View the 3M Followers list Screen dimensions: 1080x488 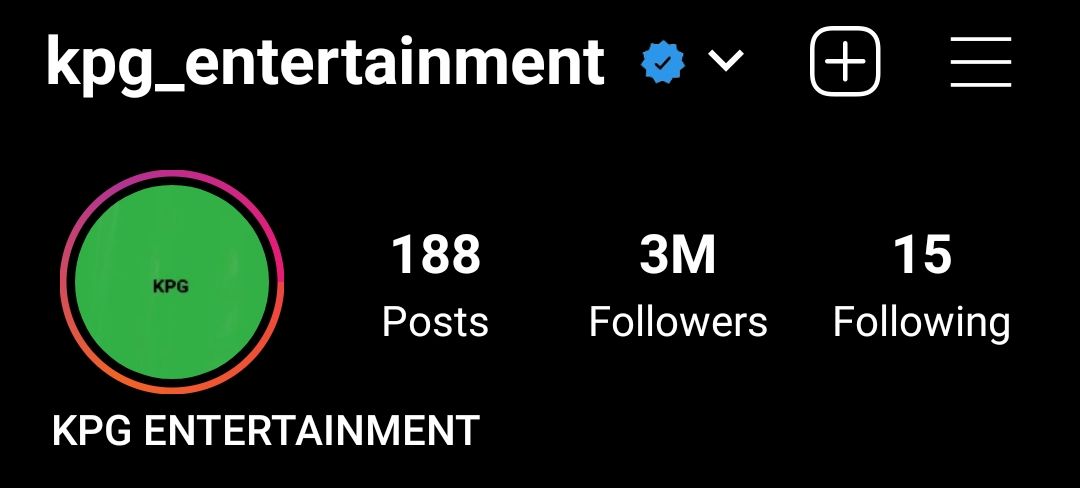coord(678,284)
